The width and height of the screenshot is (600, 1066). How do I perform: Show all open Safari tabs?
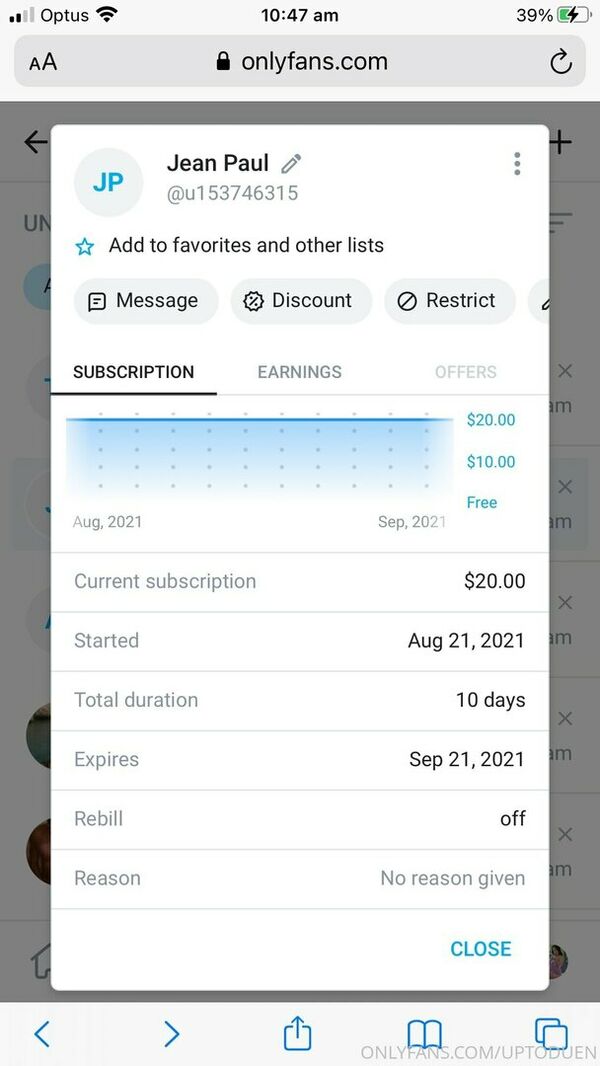[x=550, y=1033]
